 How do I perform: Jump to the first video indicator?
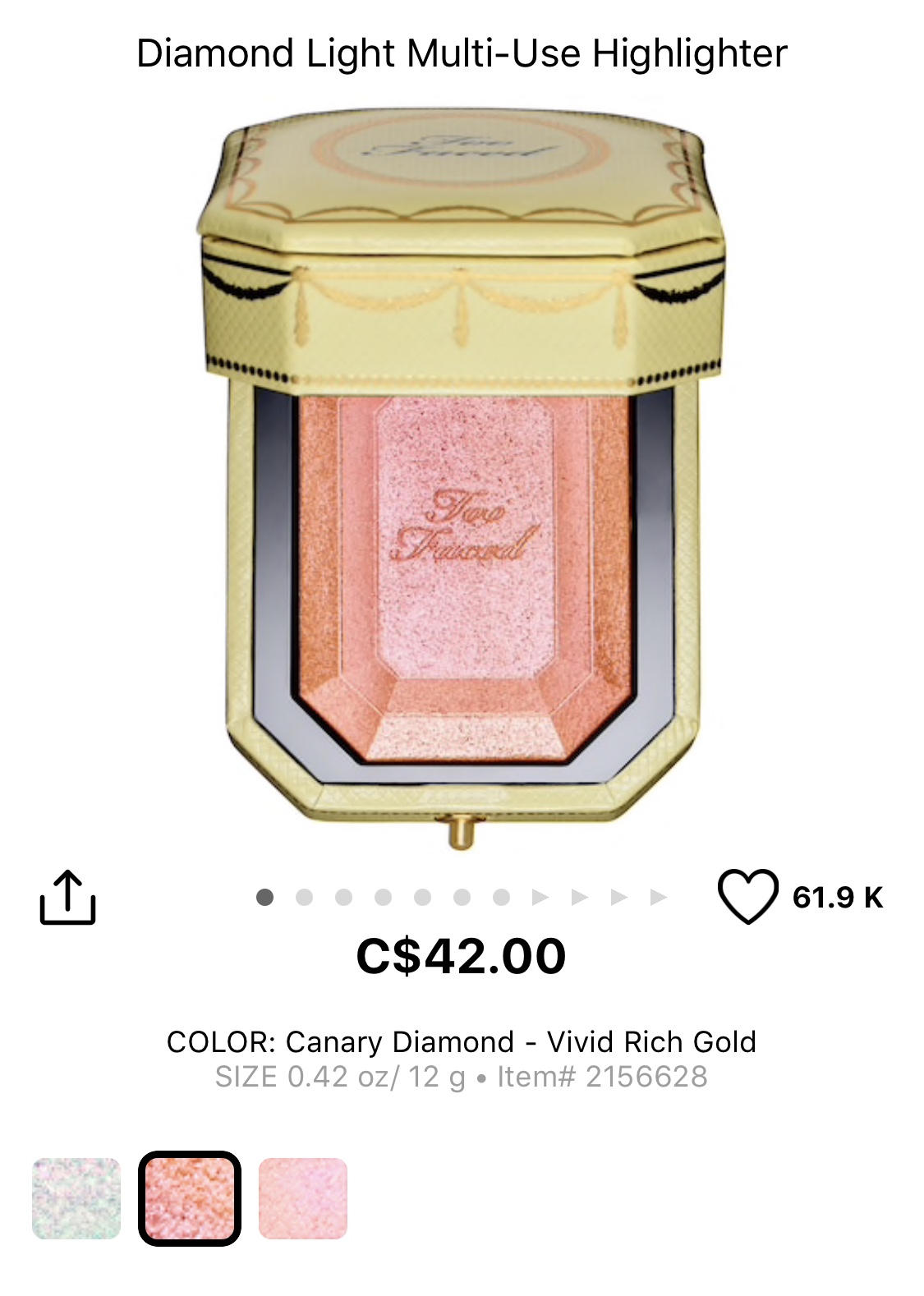click(540, 897)
